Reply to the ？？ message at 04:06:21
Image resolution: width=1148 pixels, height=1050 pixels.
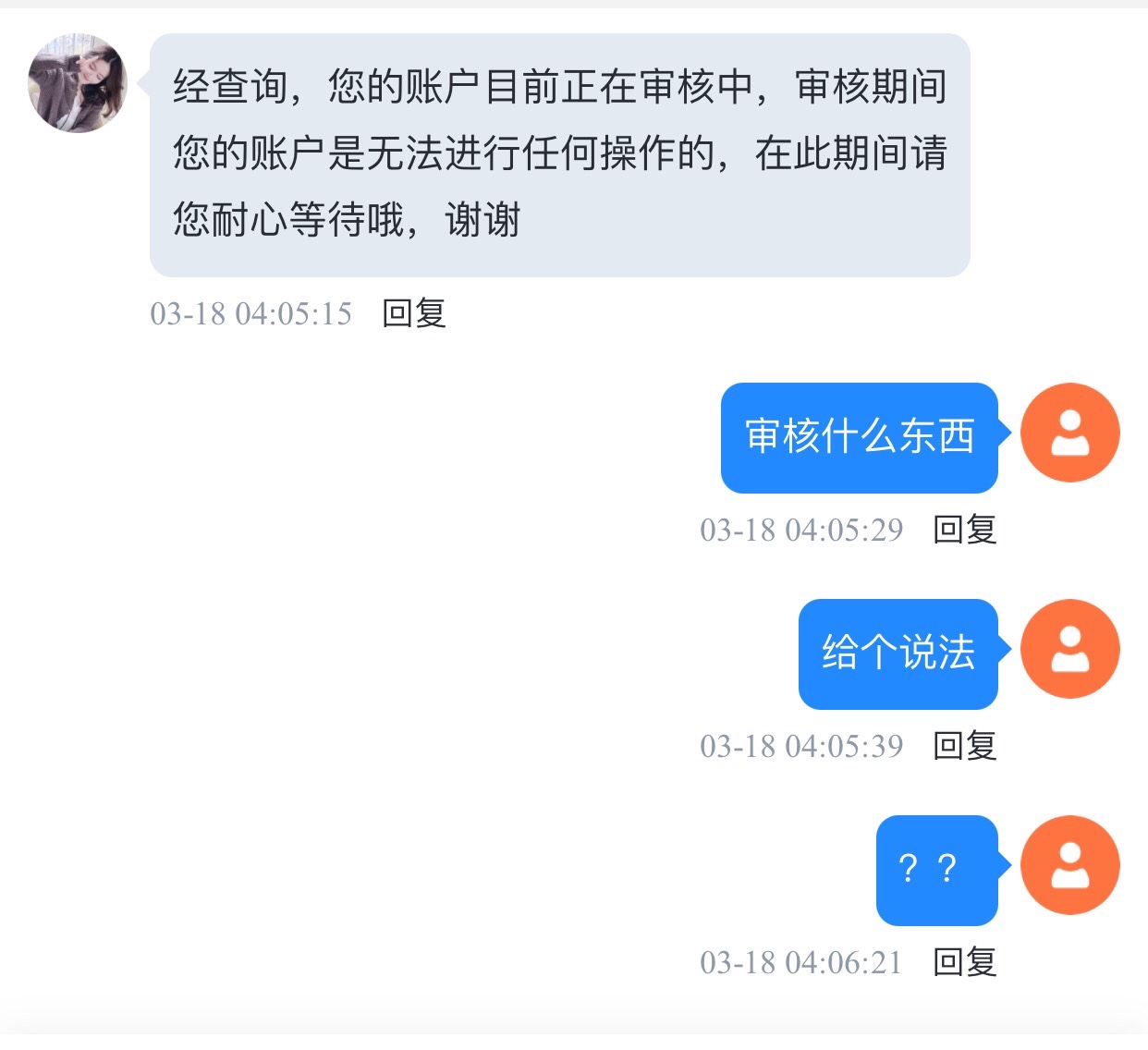tap(964, 962)
